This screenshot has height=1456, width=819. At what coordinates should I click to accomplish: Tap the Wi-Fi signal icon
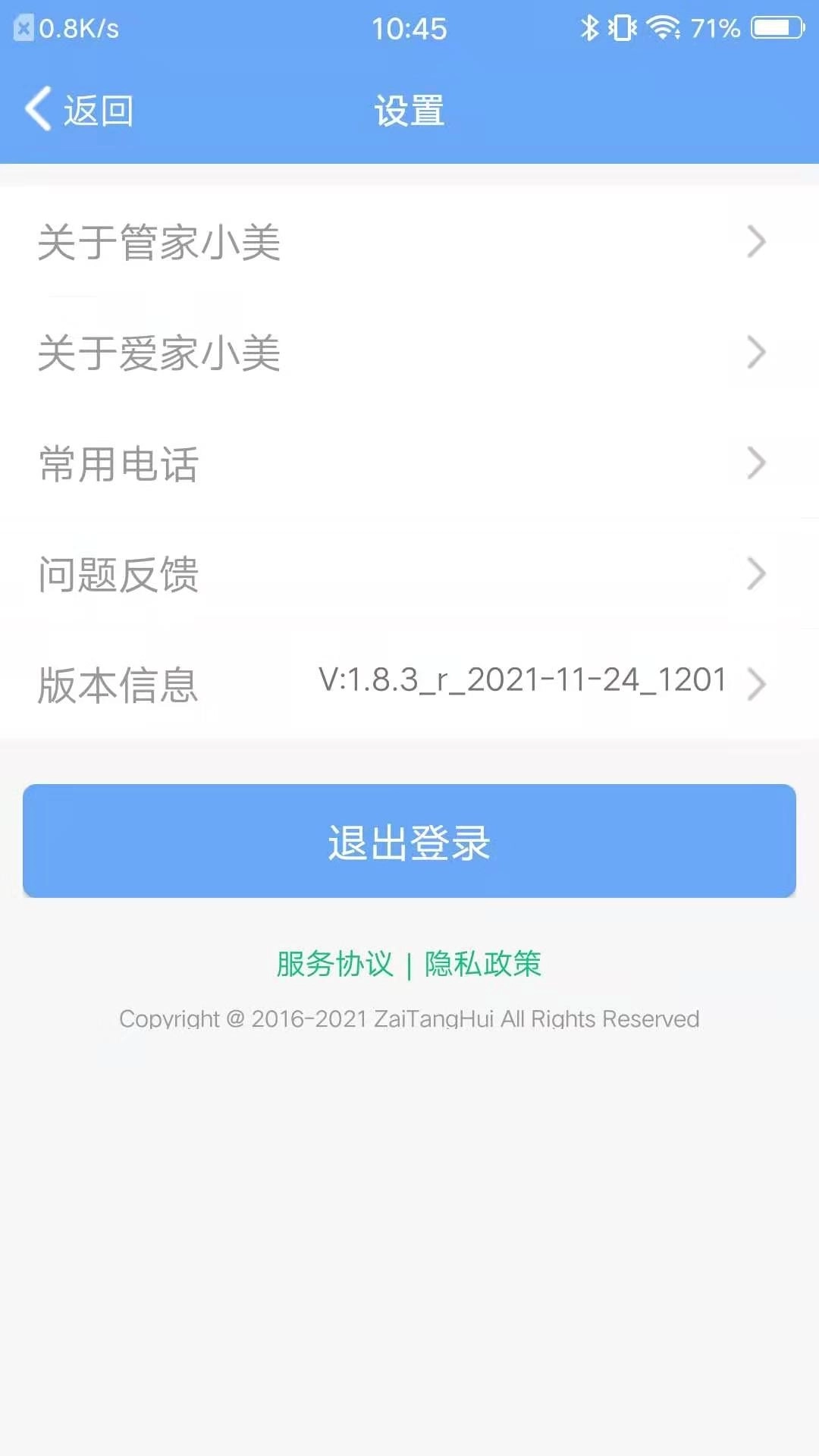663,27
